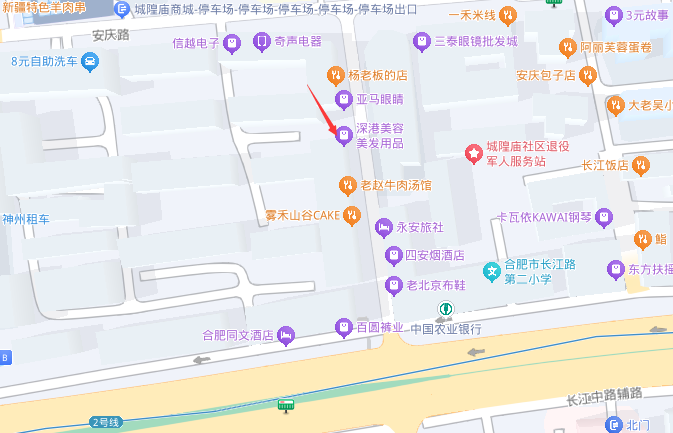Select the 老赵牛肉汤馆 restaurant marker
The width and height of the screenshot is (673, 433).
(x=347, y=184)
